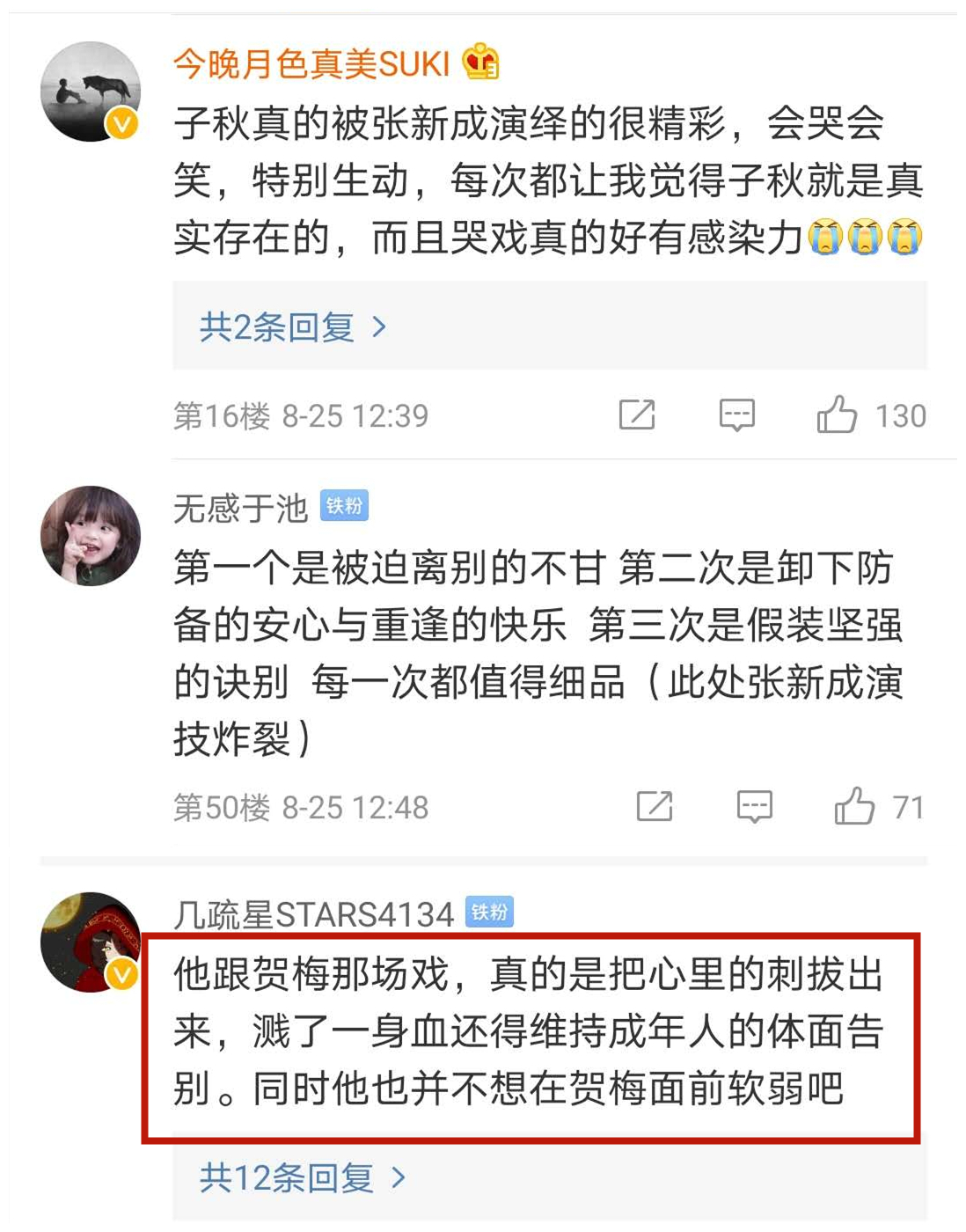Share the 第50楼 comment via repost icon

[655, 806]
